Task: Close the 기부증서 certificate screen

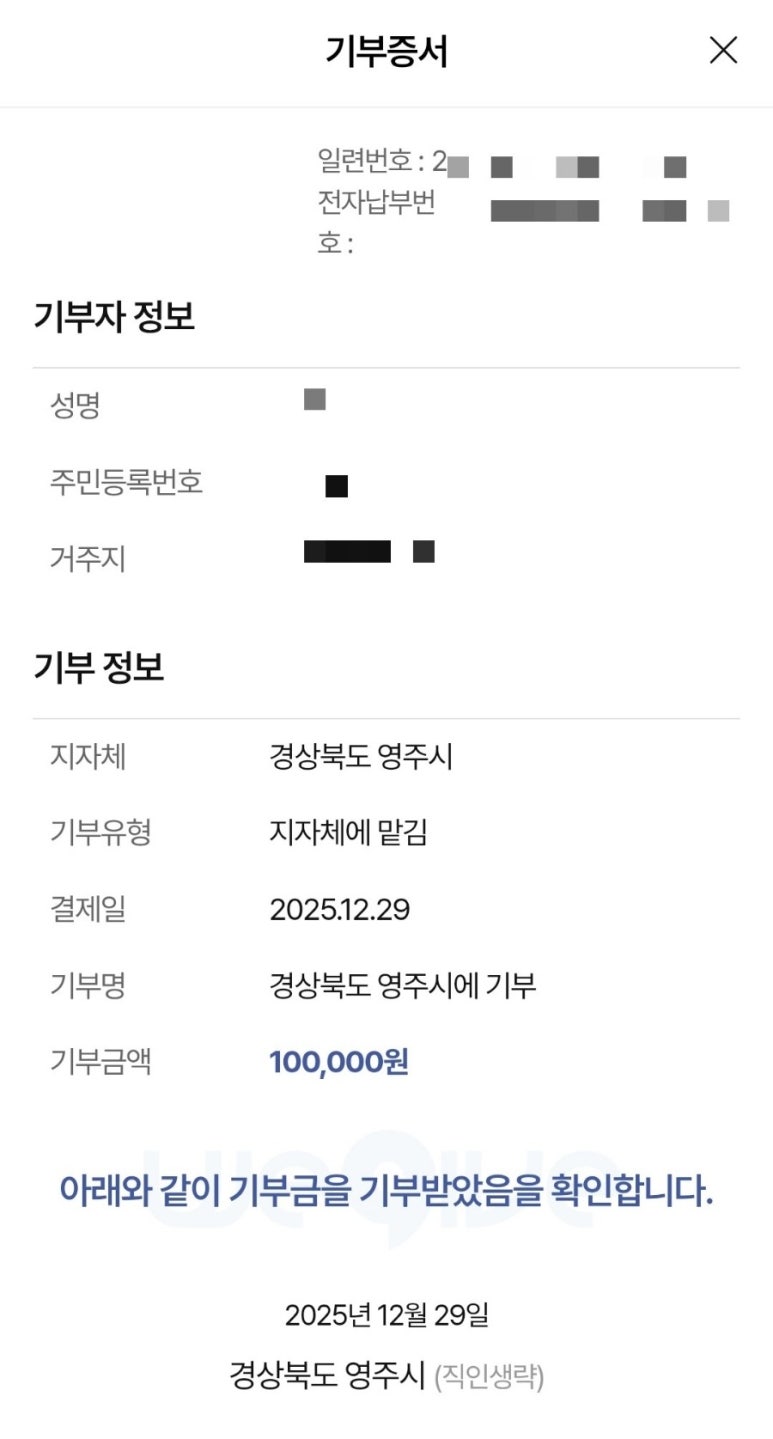Action: [722, 51]
